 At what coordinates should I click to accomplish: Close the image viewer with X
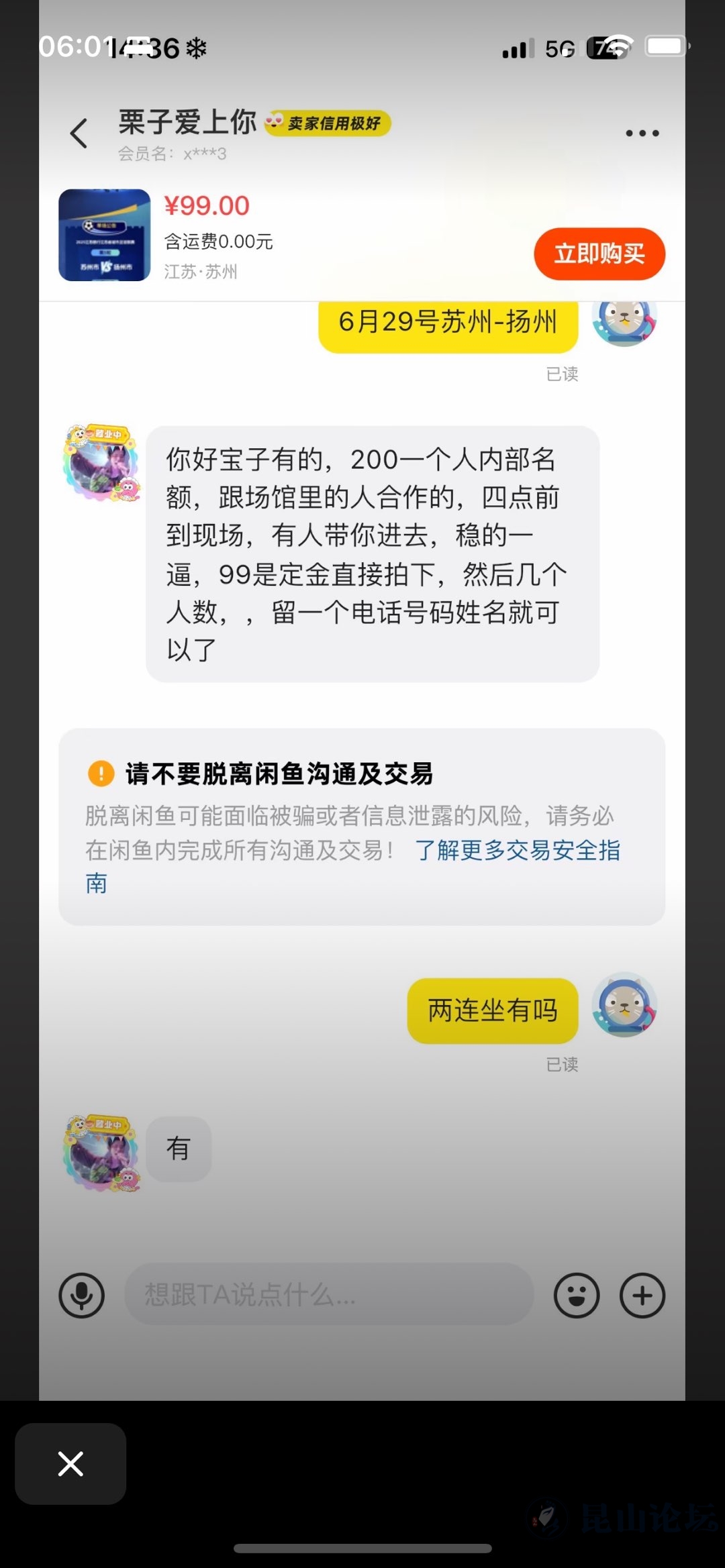coord(70,1463)
